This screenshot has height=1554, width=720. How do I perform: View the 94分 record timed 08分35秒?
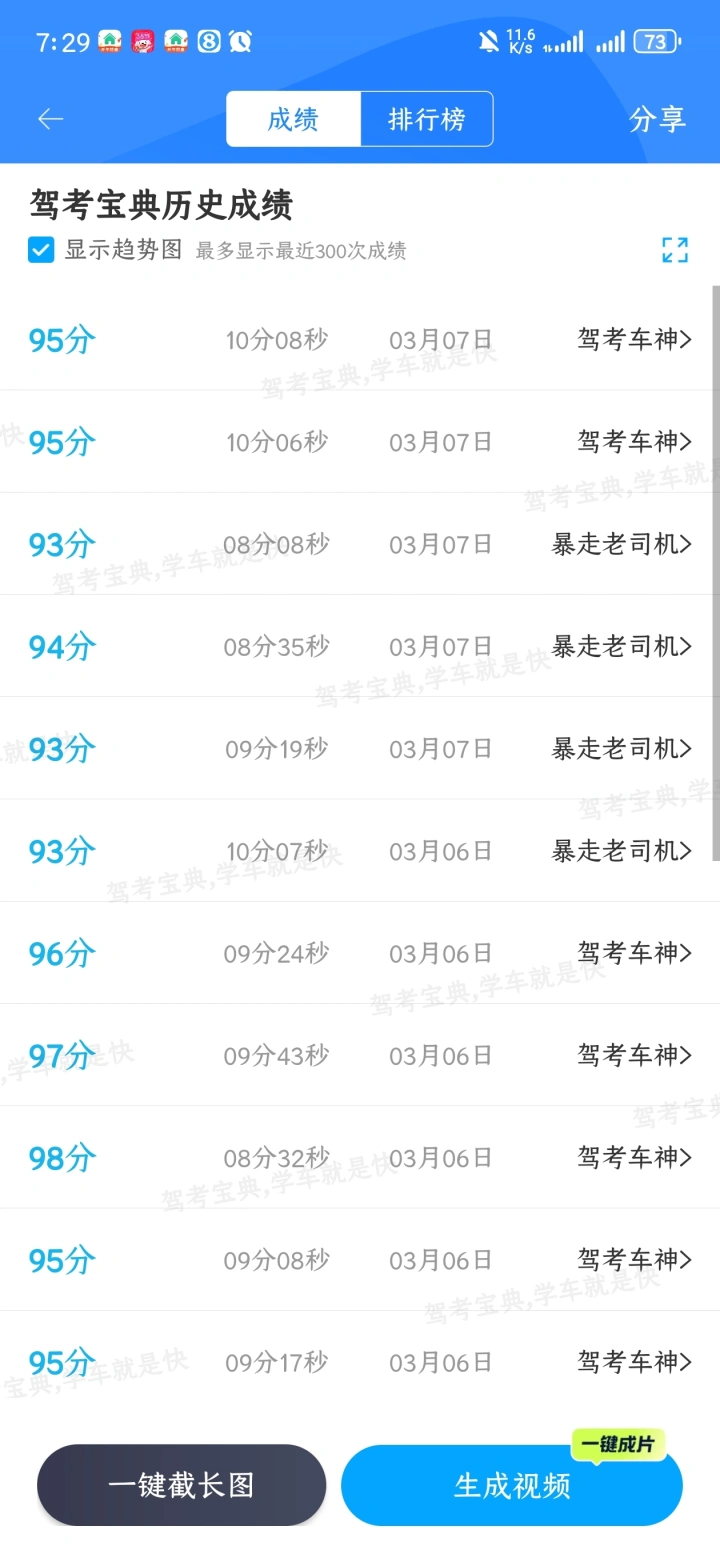click(x=360, y=646)
